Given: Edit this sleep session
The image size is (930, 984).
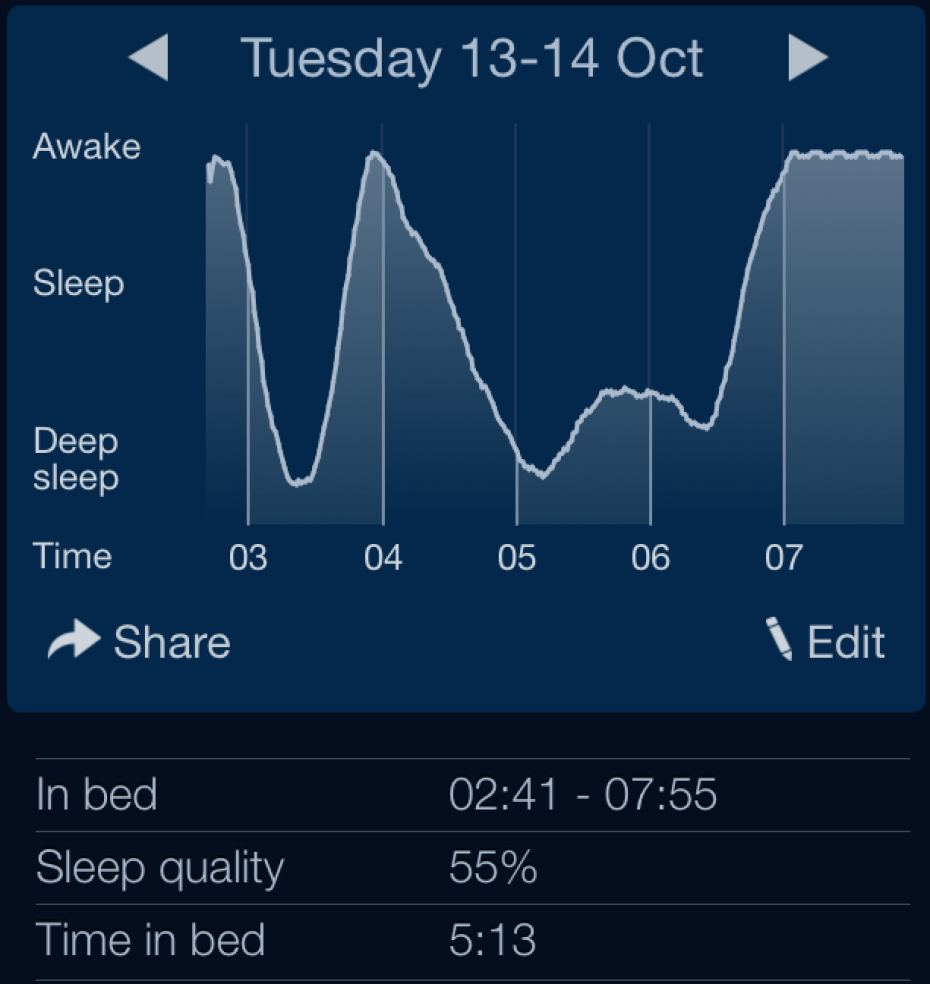Looking at the screenshot, I should 825,641.
